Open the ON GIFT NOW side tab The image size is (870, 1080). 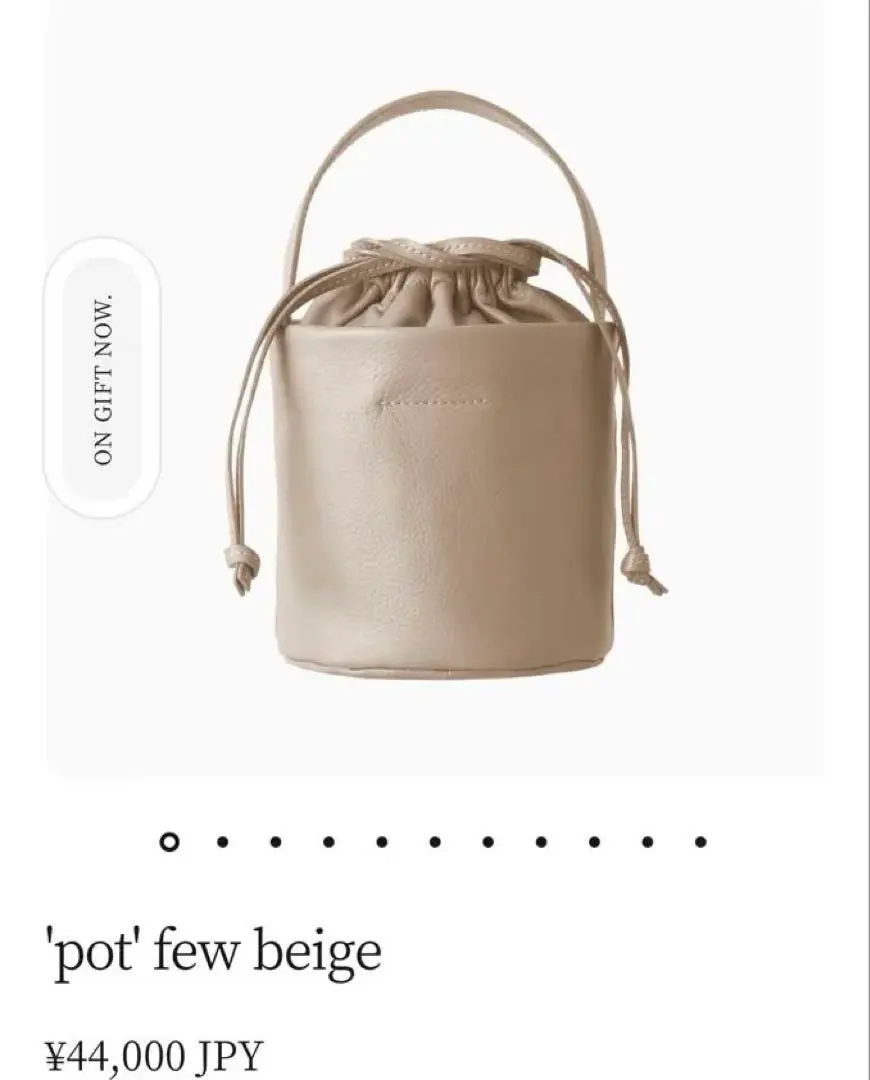point(103,378)
